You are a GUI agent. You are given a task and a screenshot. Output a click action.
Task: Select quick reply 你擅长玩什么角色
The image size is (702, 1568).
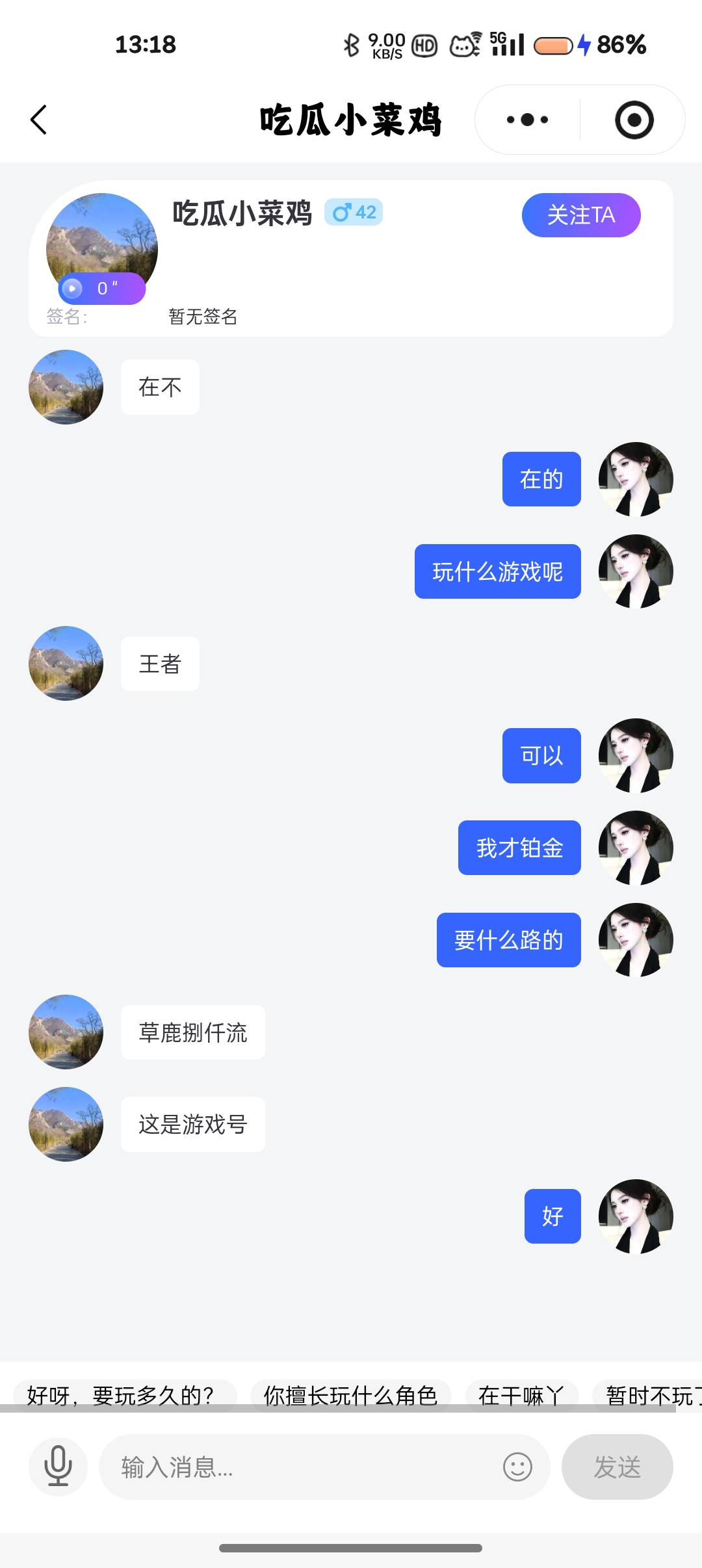(350, 1396)
